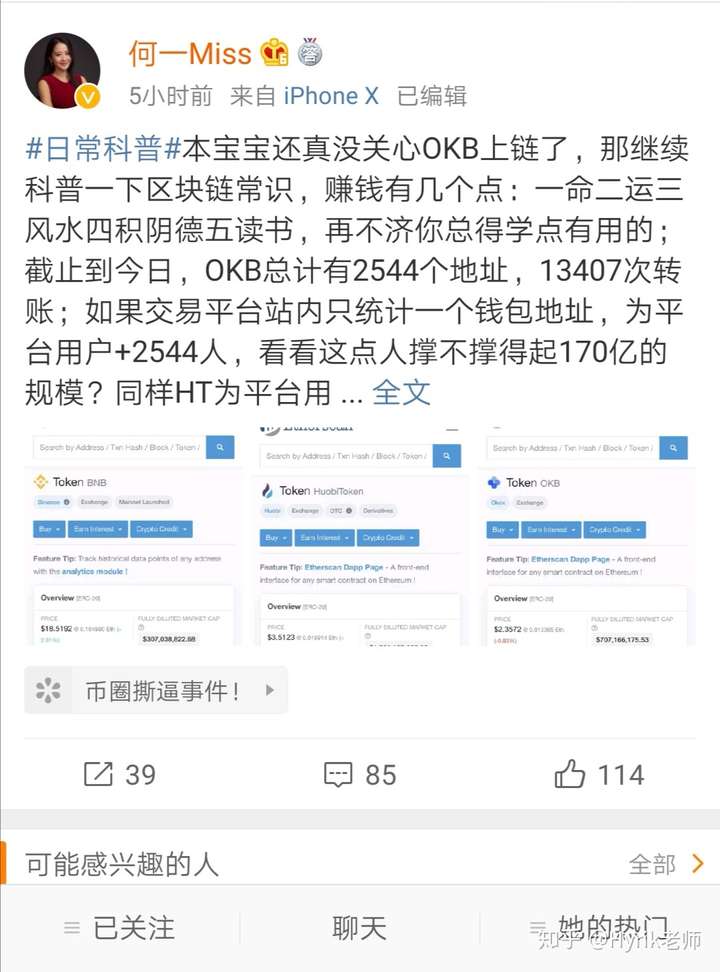Expand the post with 全文 link

(x=401, y=392)
